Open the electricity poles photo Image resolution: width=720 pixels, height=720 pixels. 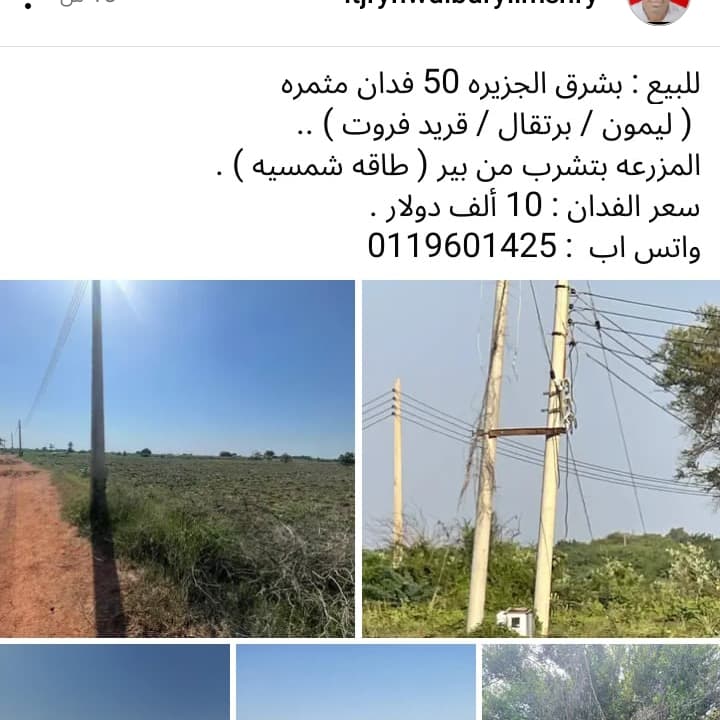click(540, 458)
